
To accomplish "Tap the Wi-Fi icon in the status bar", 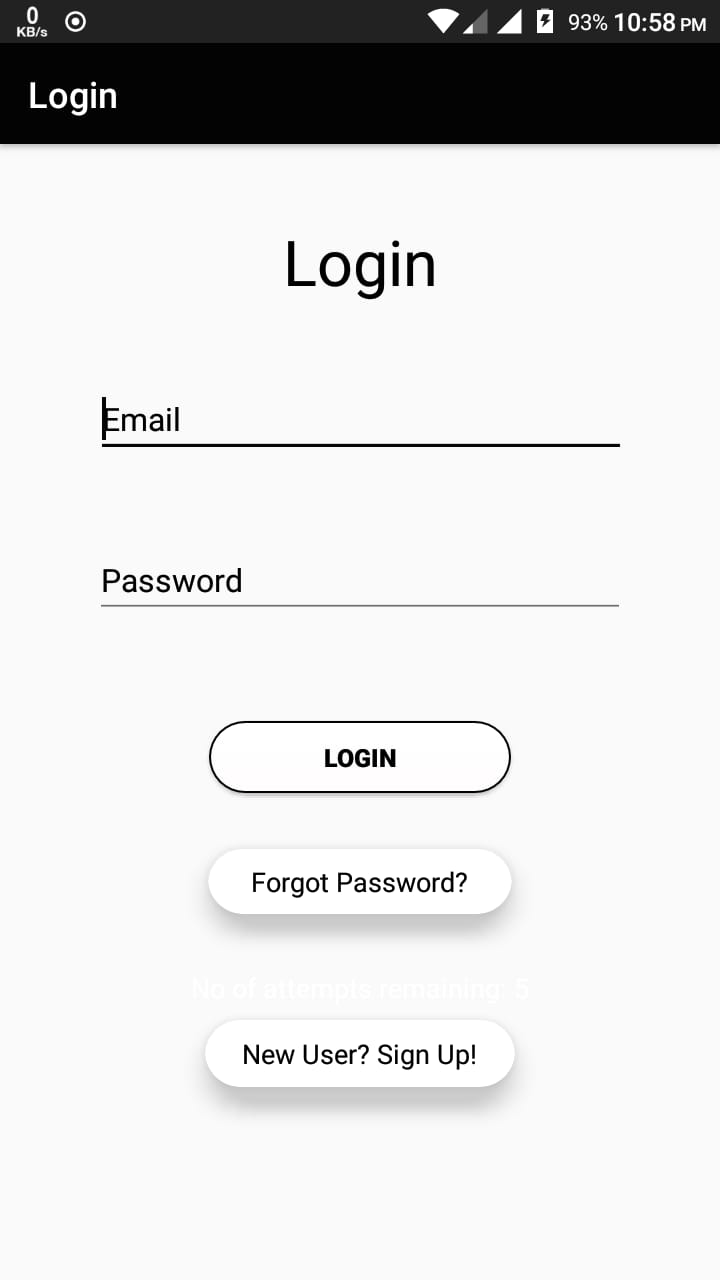I will point(443,20).
